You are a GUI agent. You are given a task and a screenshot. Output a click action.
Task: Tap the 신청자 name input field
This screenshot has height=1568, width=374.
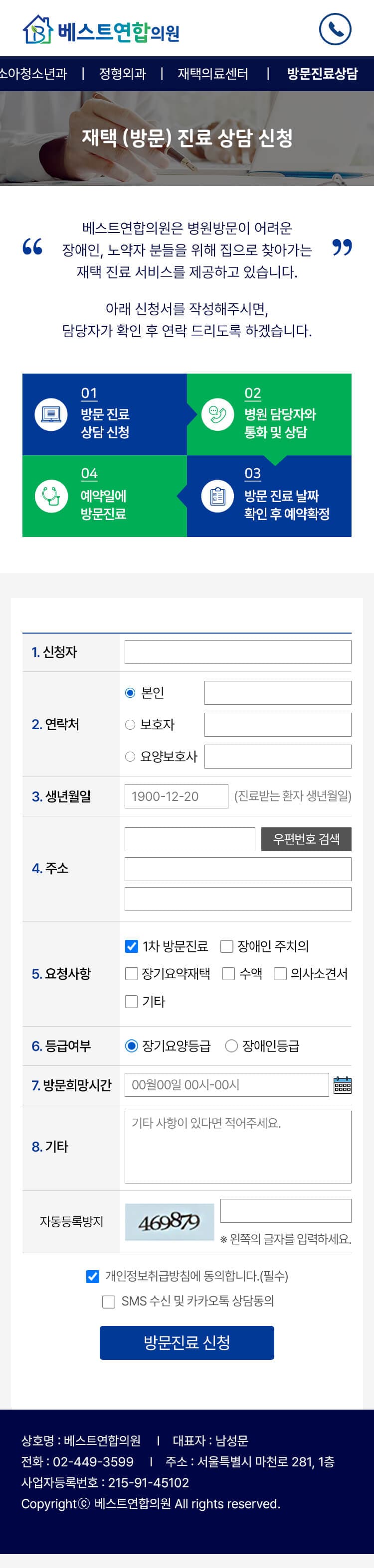pyautogui.click(x=237, y=652)
